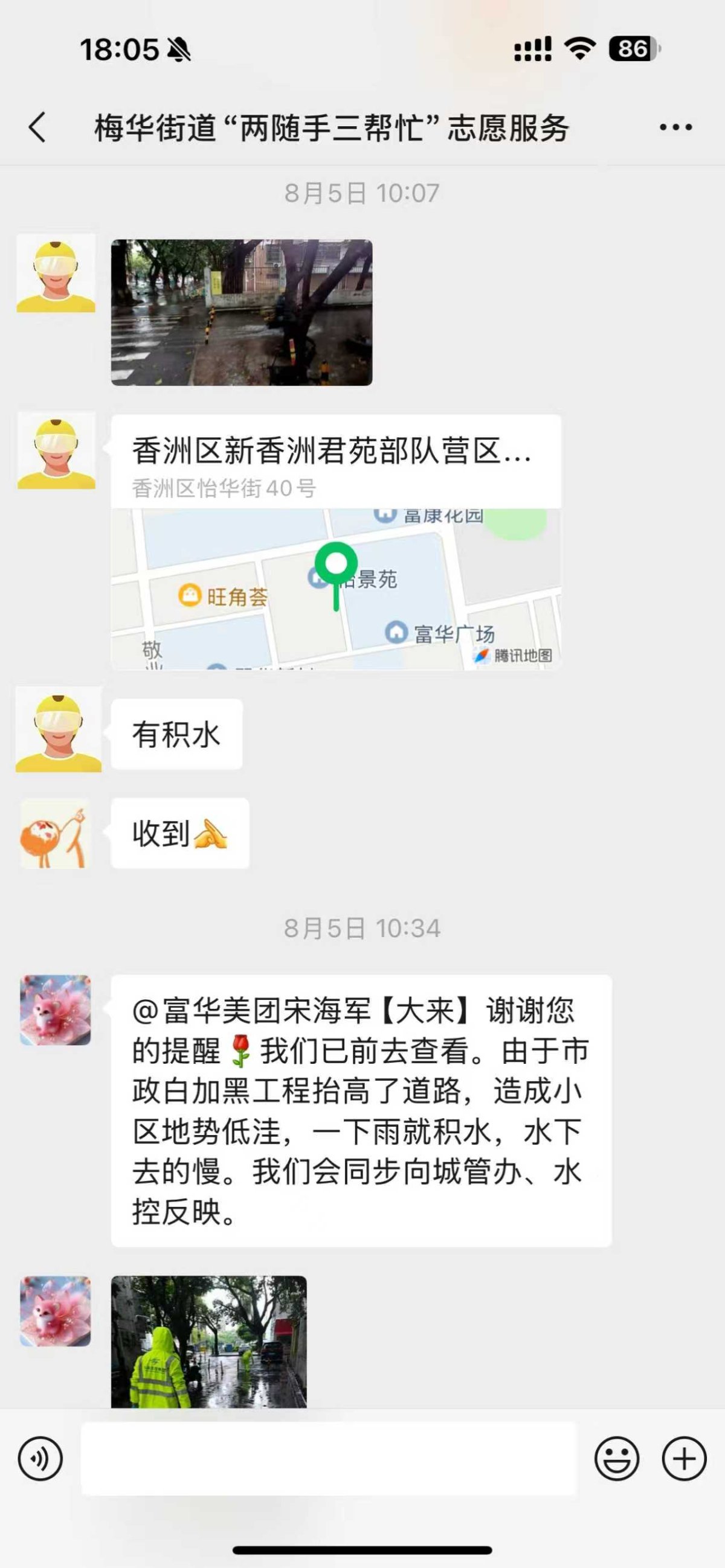
Task: Open the emoji sticker panel
Action: tap(617, 1459)
